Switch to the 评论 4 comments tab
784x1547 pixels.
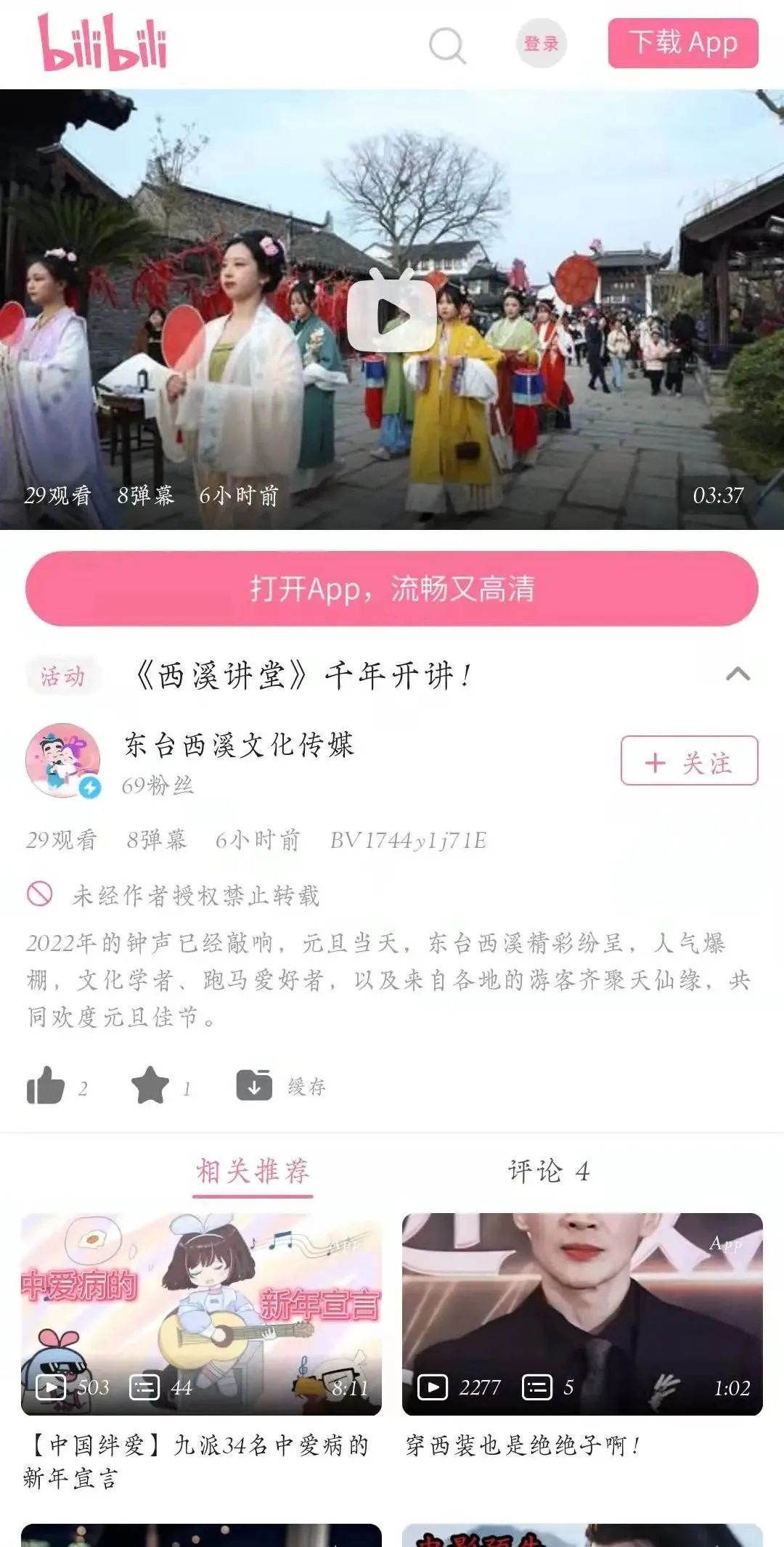(548, 1171)
